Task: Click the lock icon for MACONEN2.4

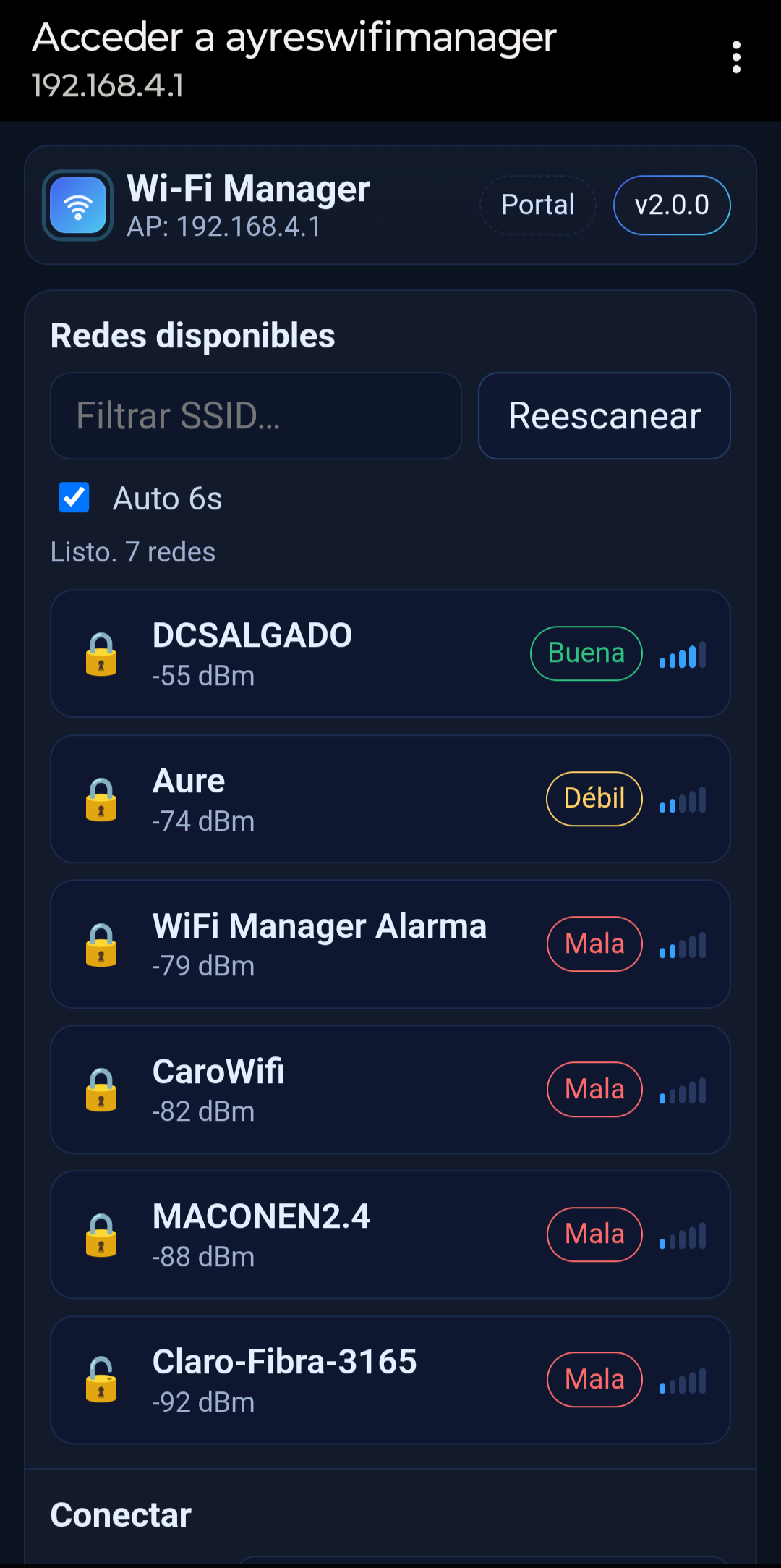Action: [101, 1234]
